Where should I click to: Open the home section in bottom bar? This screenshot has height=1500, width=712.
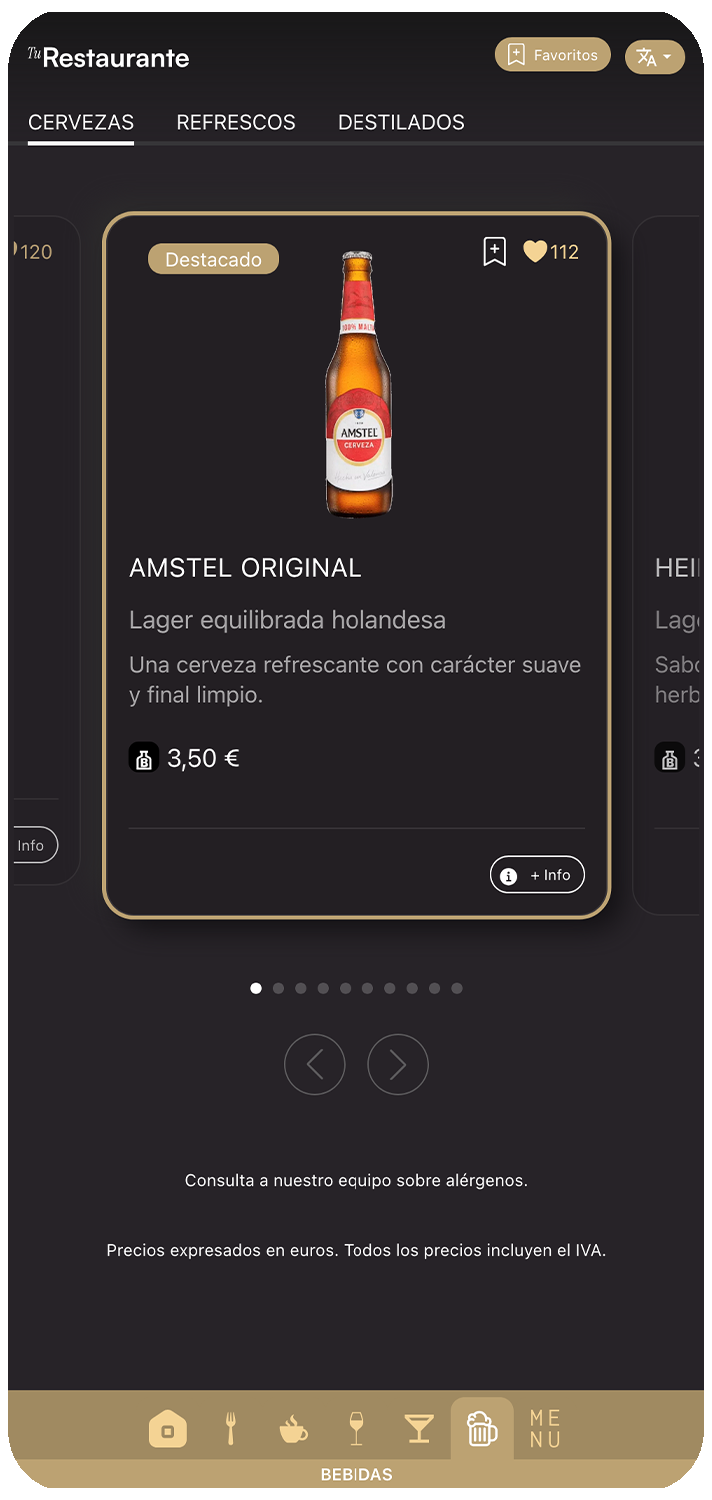(167, 1428)
